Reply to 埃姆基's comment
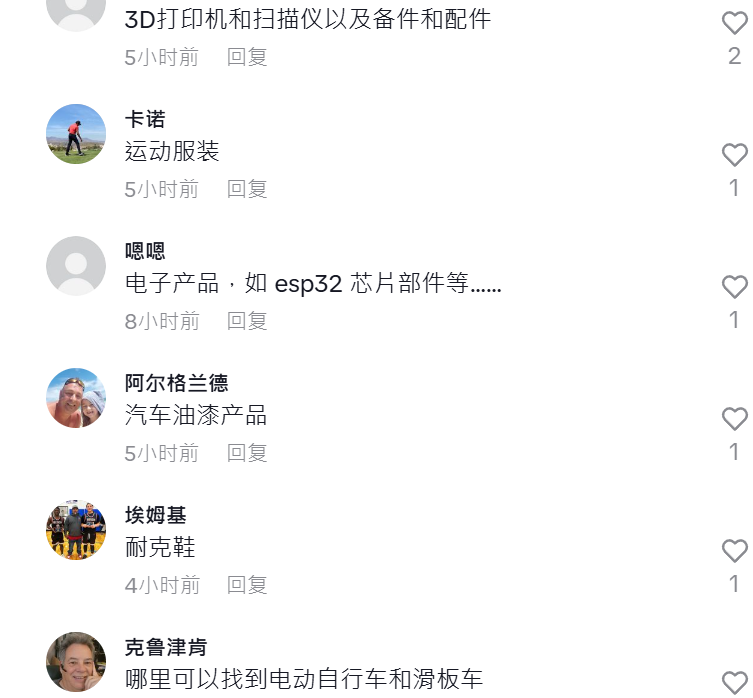Image resolution: width=753 pixels, height=698 pixels. (247, 585)
